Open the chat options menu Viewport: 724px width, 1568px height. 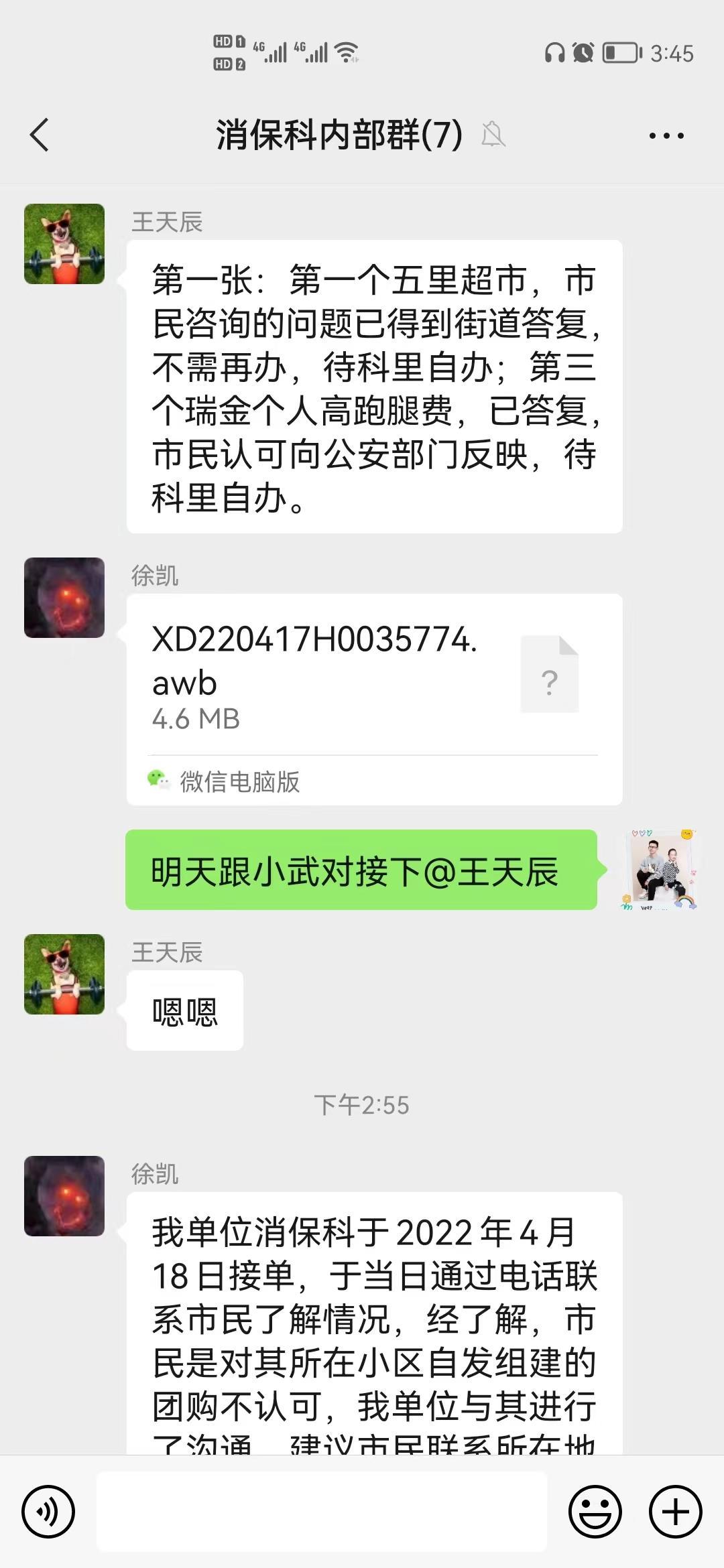coord(666,136)
